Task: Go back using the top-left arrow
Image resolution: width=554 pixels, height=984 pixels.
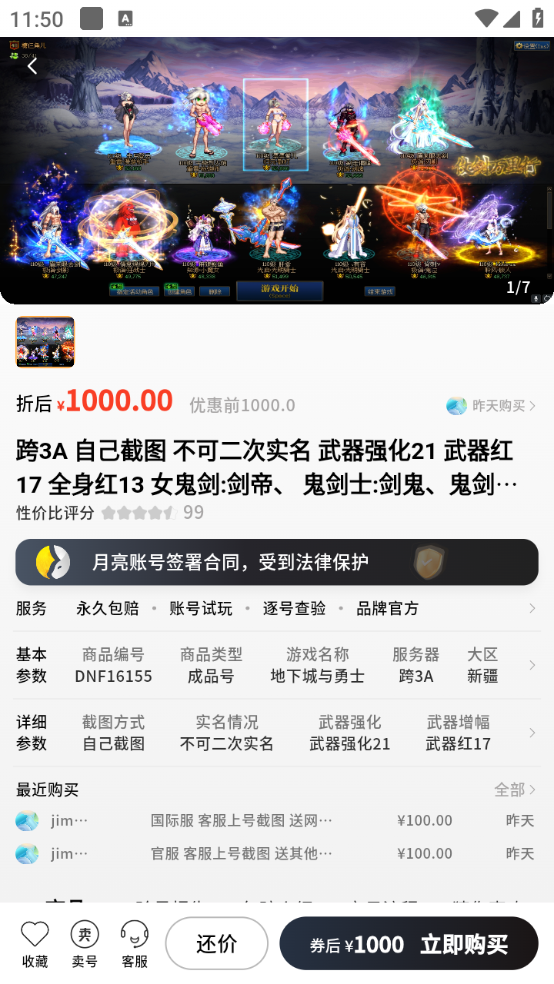Action: coord(33,65)
